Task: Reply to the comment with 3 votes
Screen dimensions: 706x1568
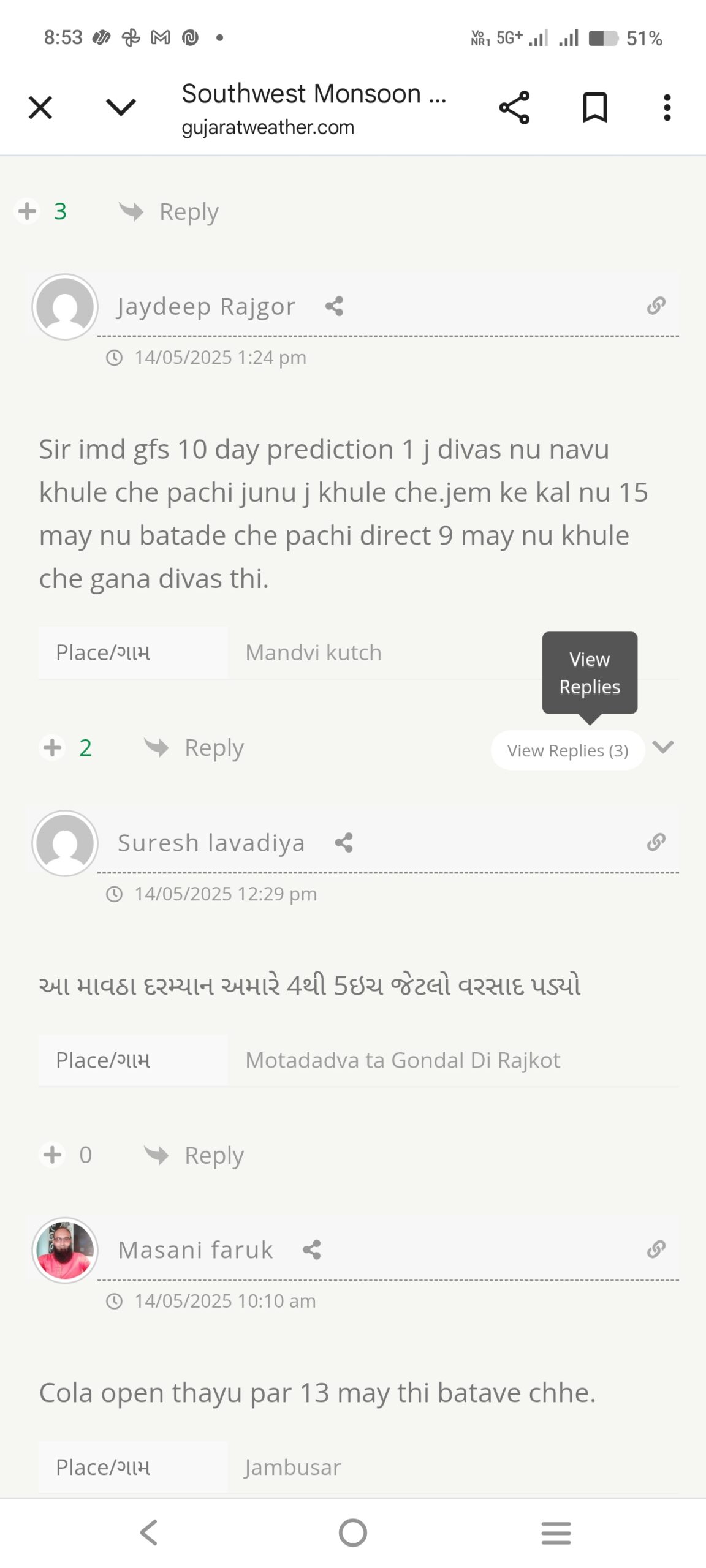Action: (170, 212)
